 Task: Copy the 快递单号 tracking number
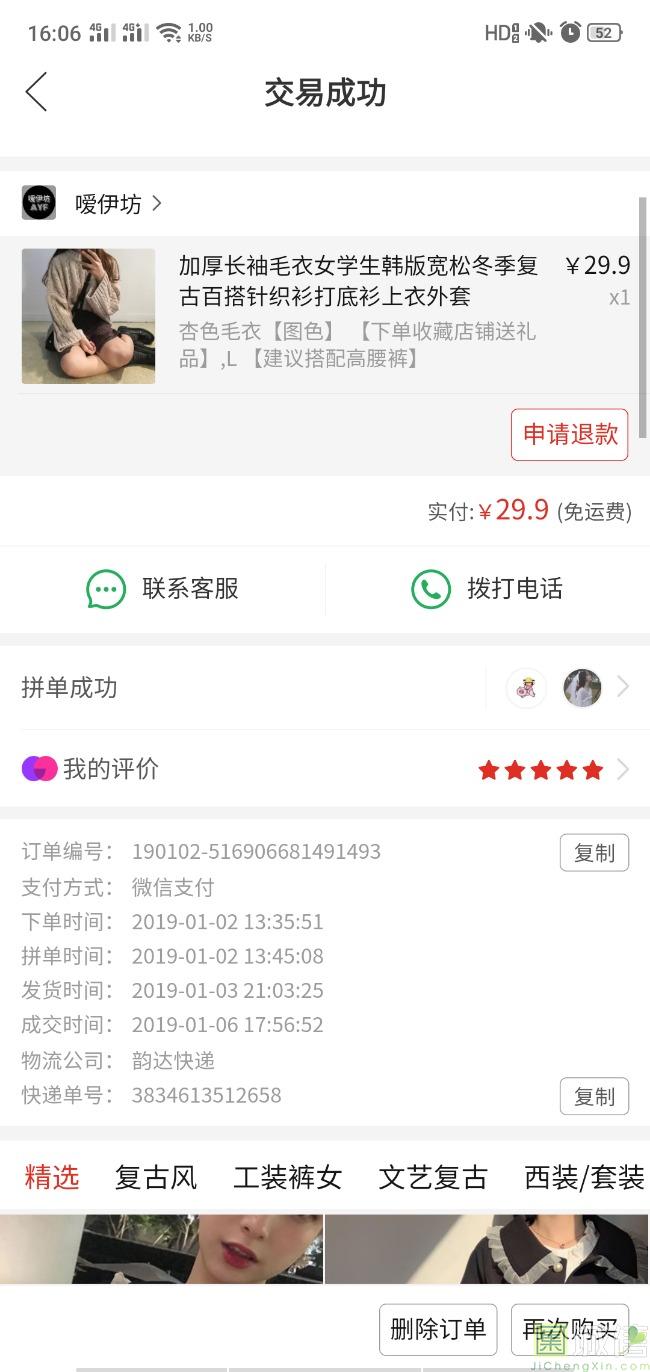click(594, 1096)
